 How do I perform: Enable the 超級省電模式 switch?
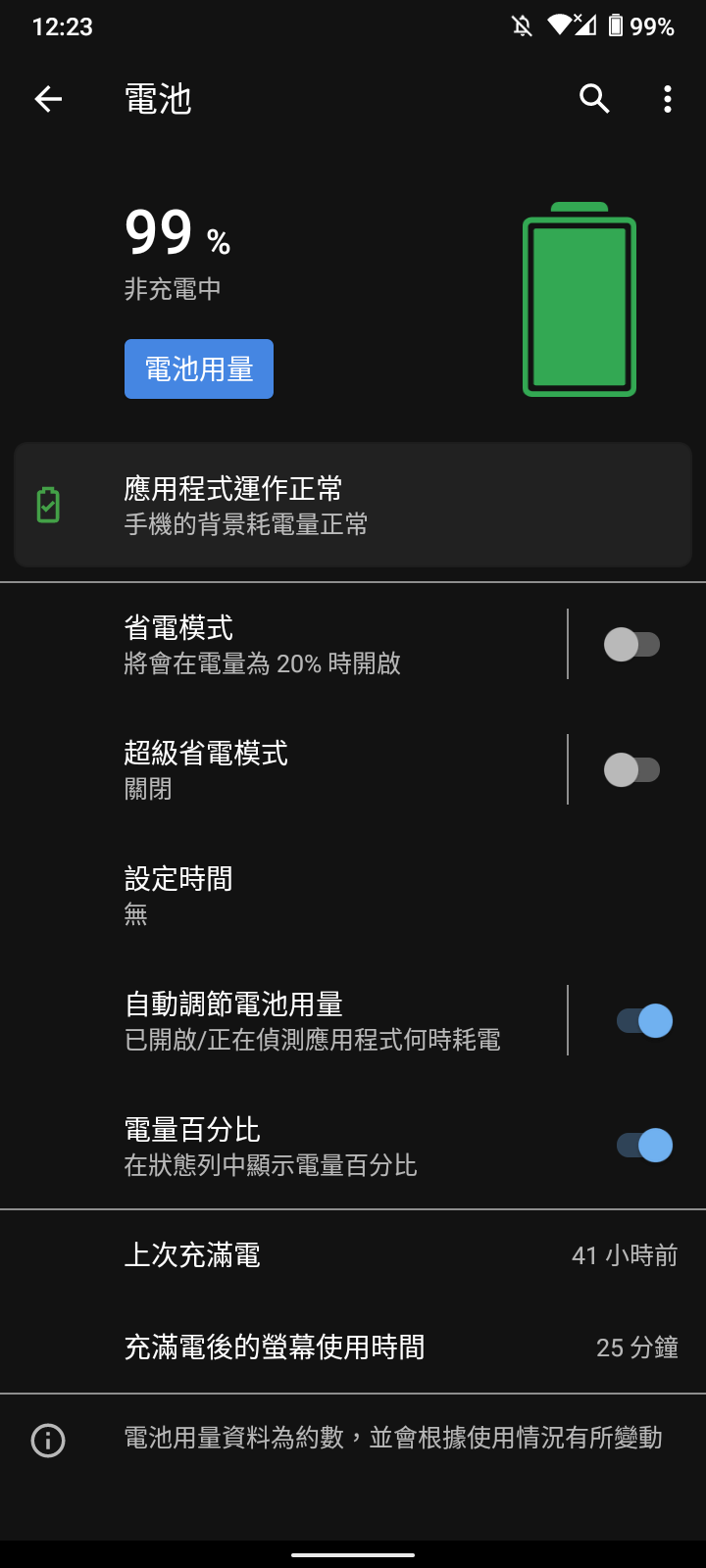coord(632,770)
